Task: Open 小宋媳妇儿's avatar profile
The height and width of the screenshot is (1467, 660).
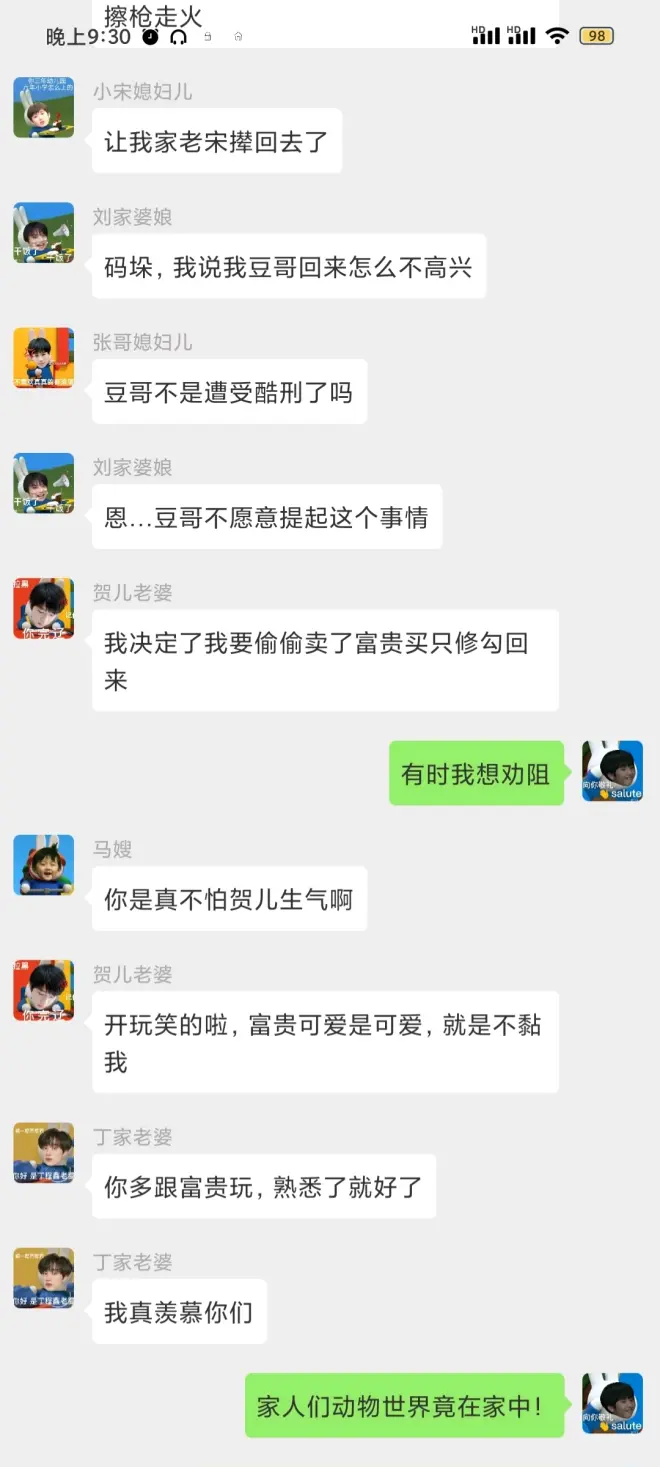Action: 43,108
